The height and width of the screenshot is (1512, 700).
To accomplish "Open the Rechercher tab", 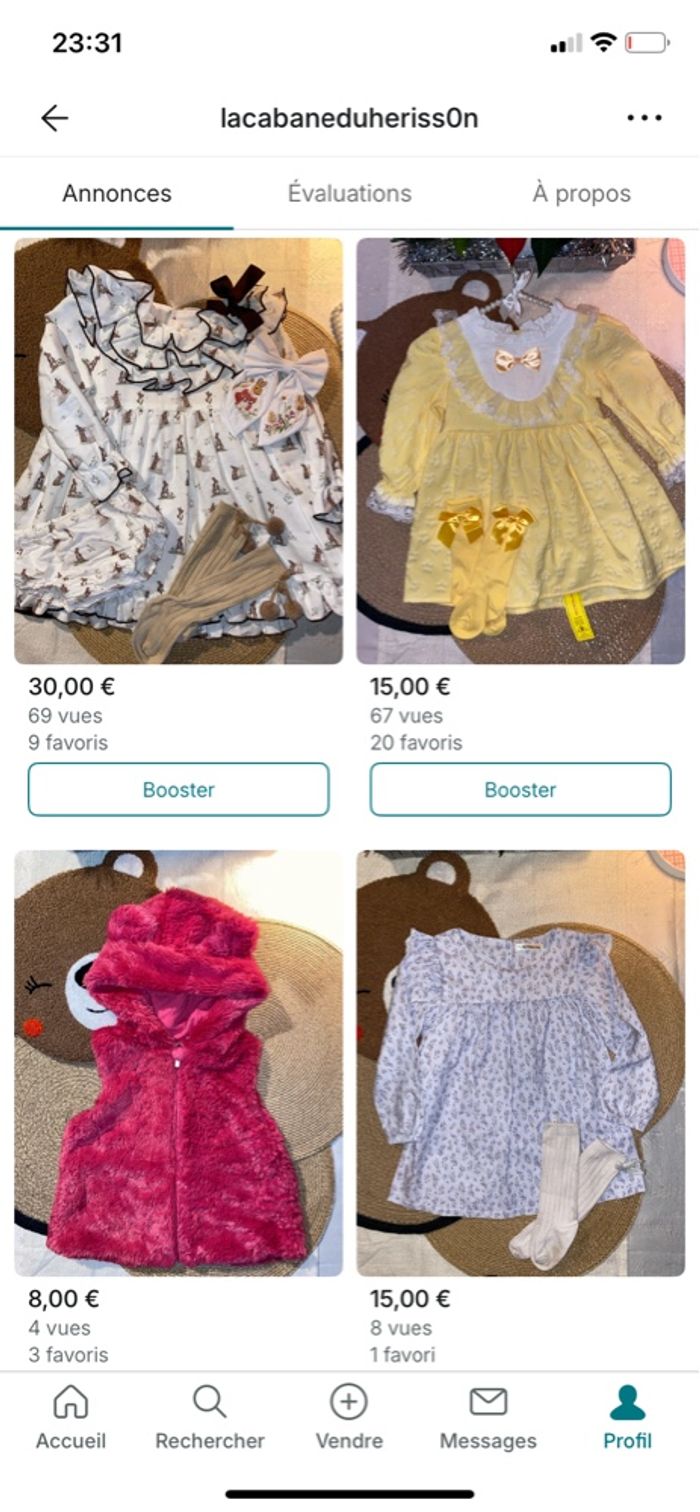I will [209, 1417].
